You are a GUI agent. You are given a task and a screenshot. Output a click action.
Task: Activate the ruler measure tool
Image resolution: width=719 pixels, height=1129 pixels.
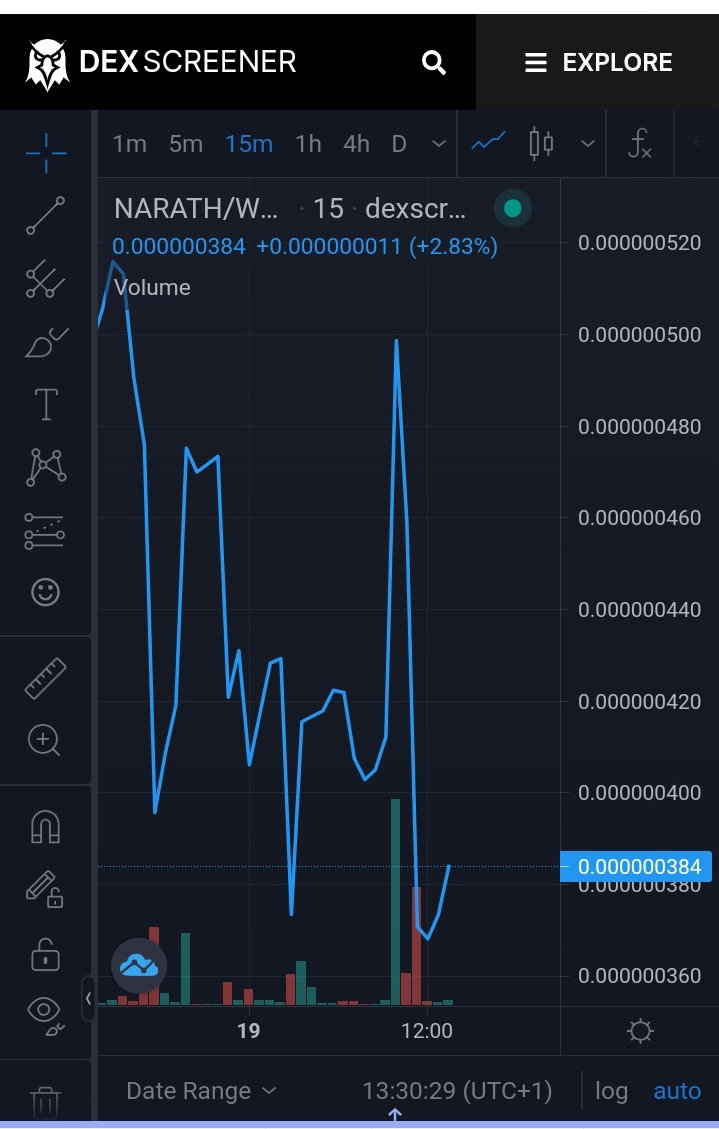[x=45, y=678]
